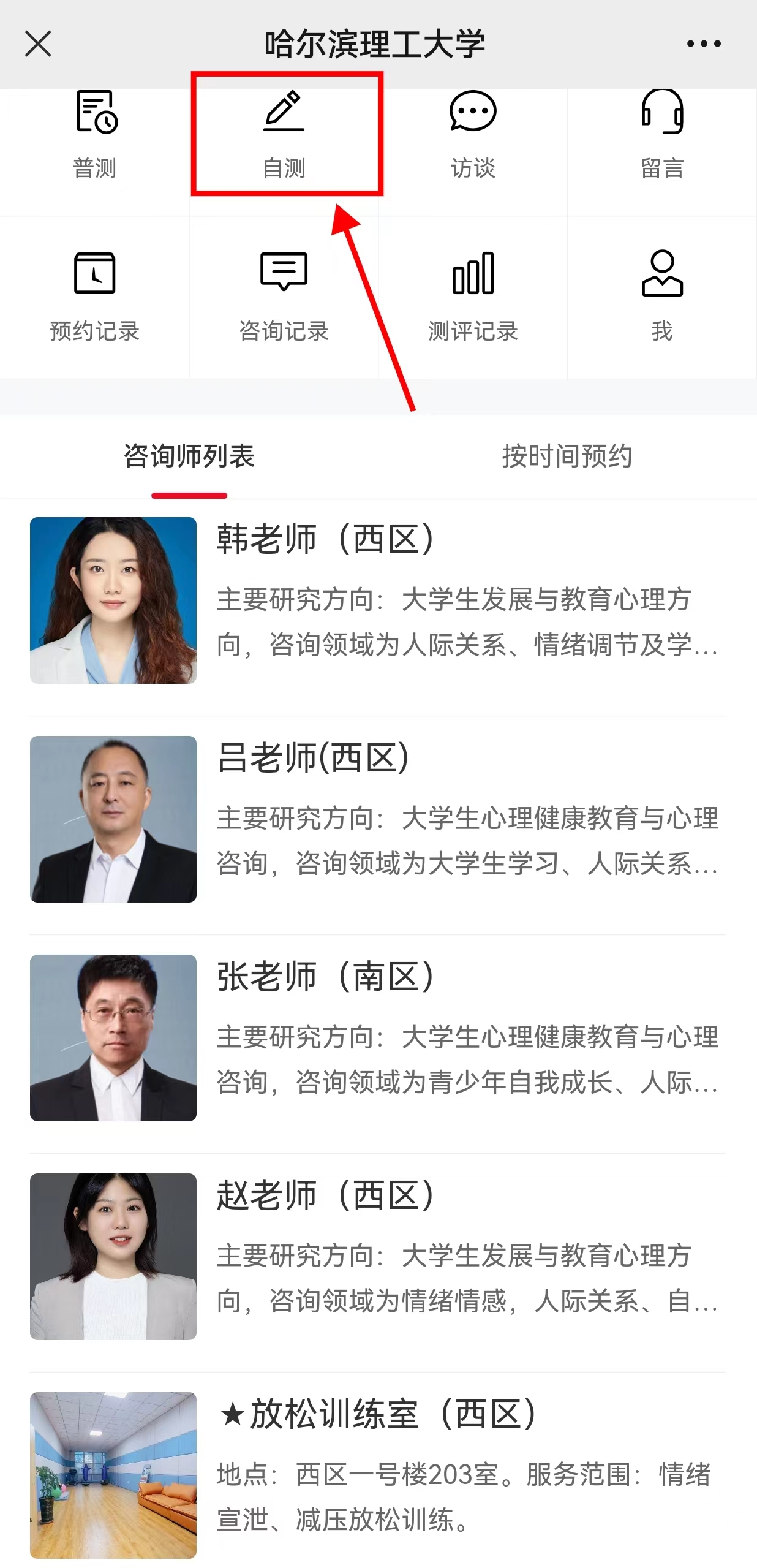This screenshot has width=757, height=1568.
Task: Switch to 咨询师列表 tab
Action: [189, 456]
